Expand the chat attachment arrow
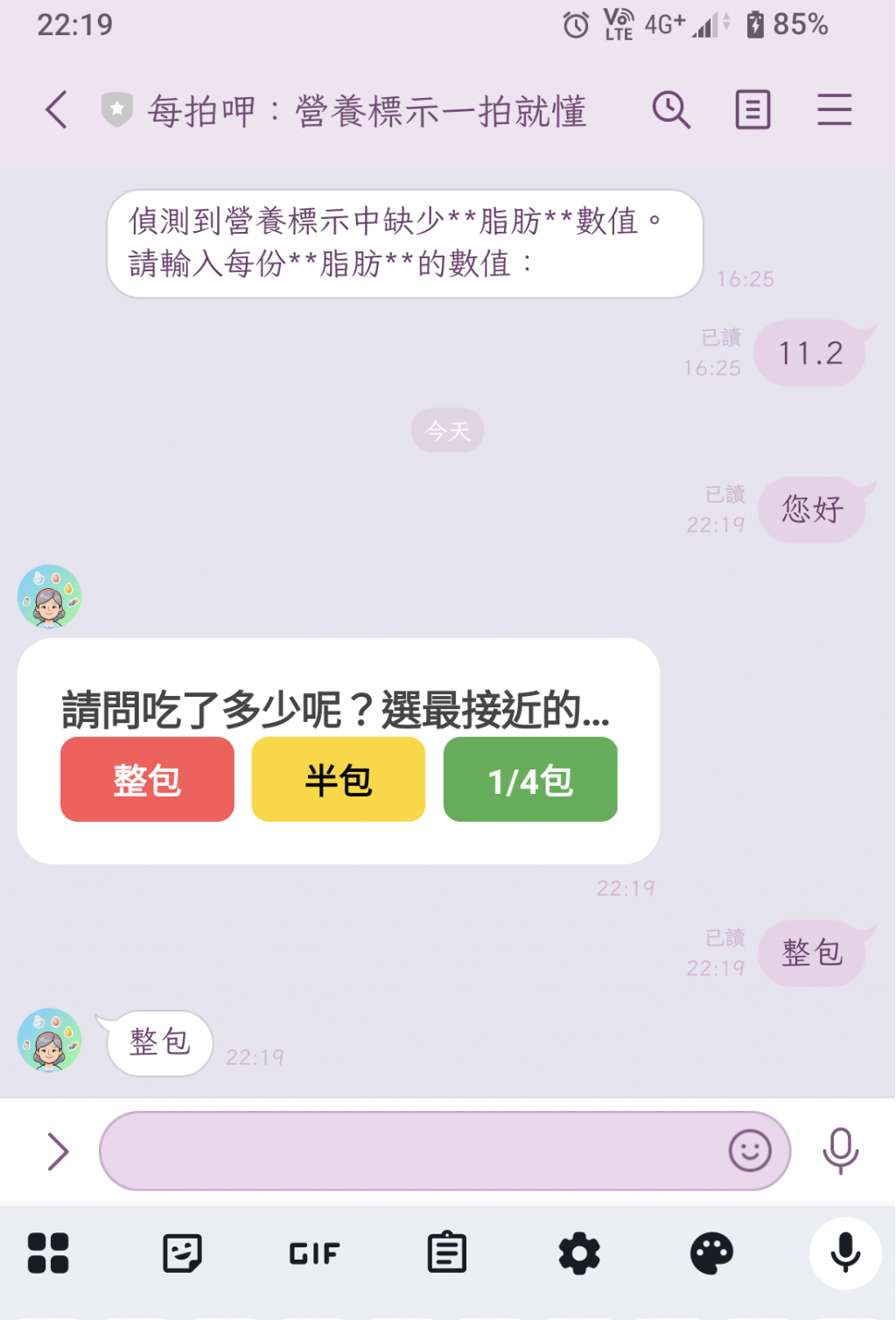896x1320 pixels. coord(58,1151)
